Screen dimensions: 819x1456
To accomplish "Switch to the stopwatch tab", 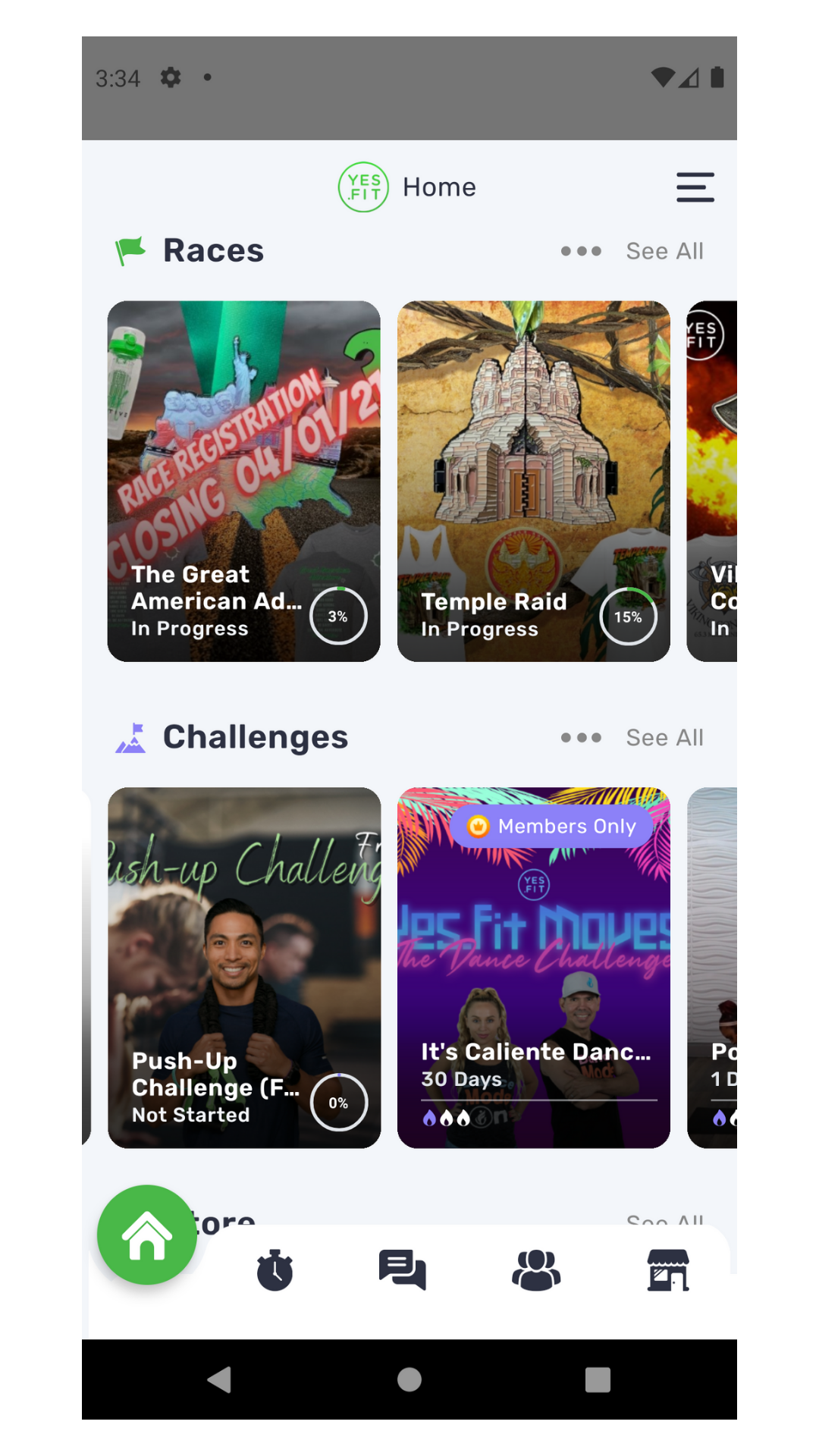I will tap(275, 1270).
